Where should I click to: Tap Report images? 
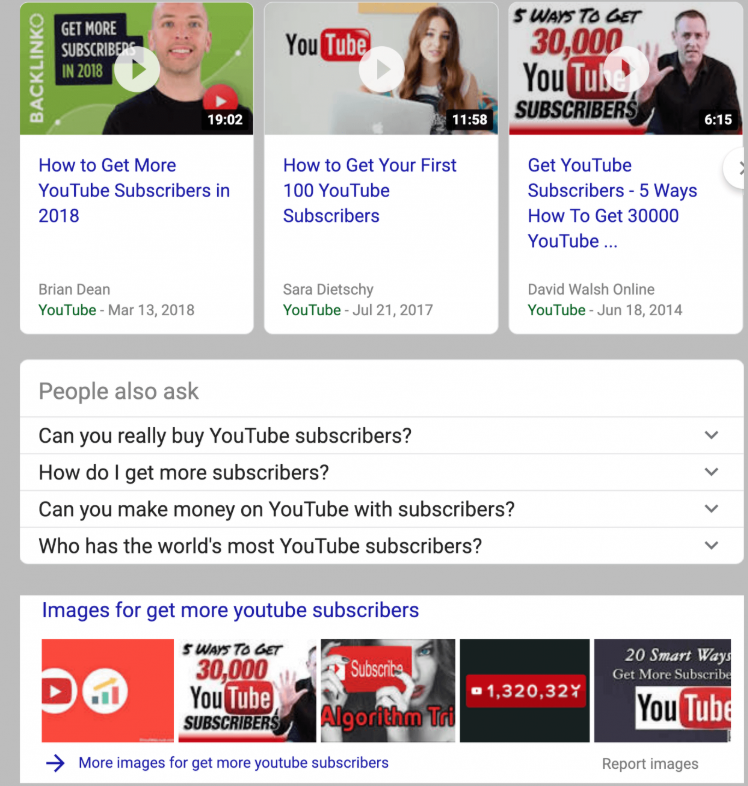650,764
